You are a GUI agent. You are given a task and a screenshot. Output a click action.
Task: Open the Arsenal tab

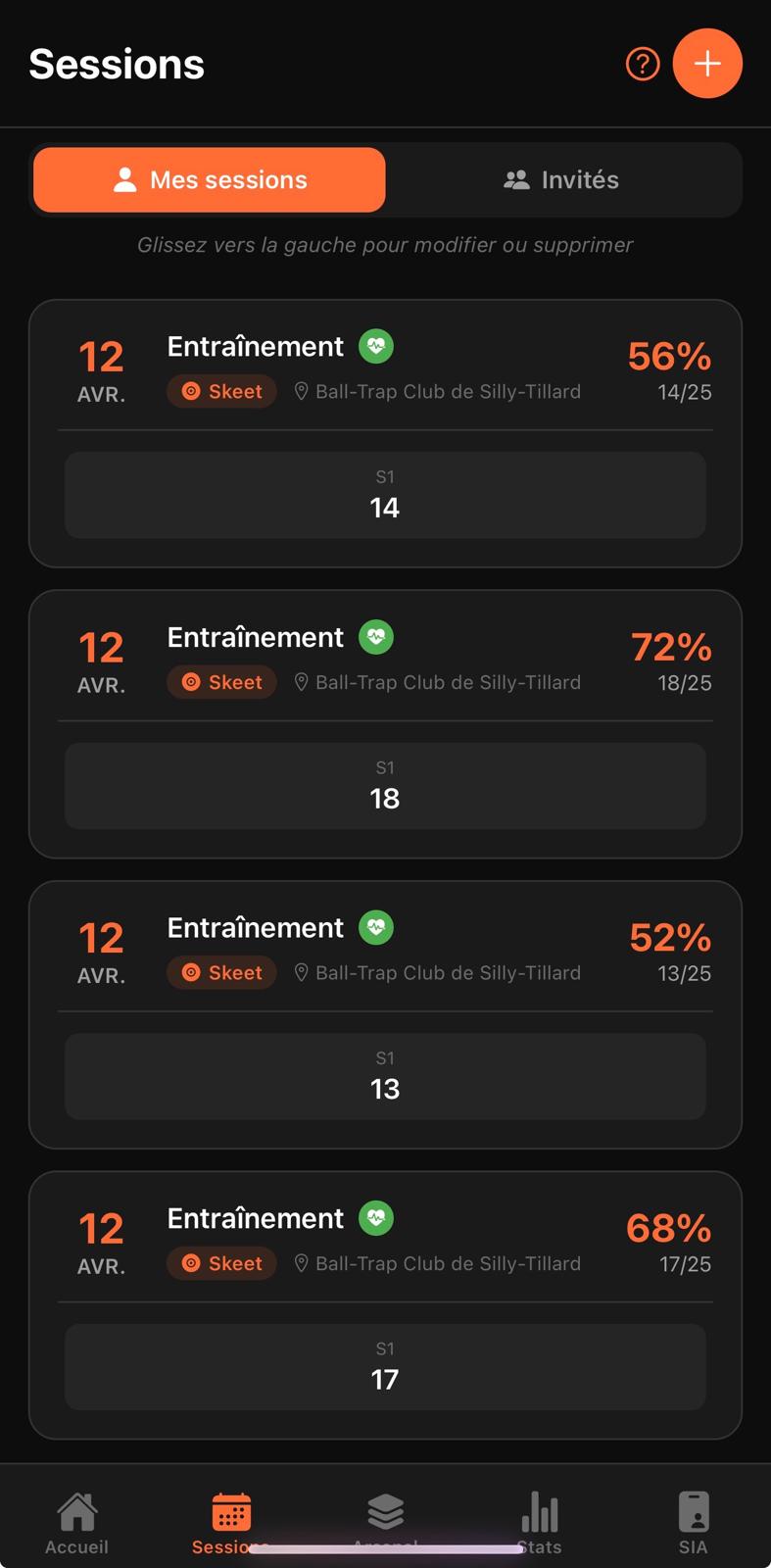(x=385, y=1523)
